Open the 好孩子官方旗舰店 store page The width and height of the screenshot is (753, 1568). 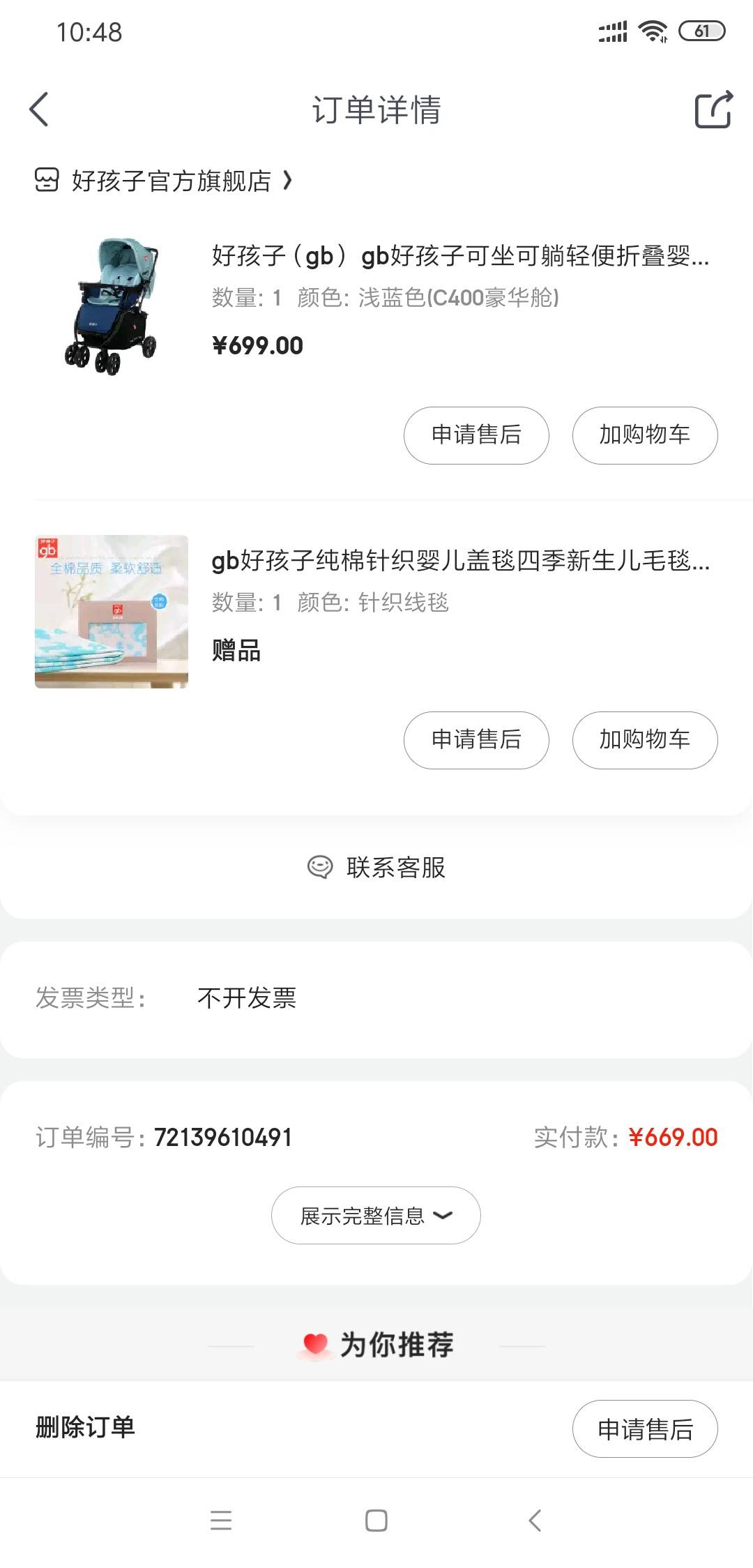pos(164,181)
